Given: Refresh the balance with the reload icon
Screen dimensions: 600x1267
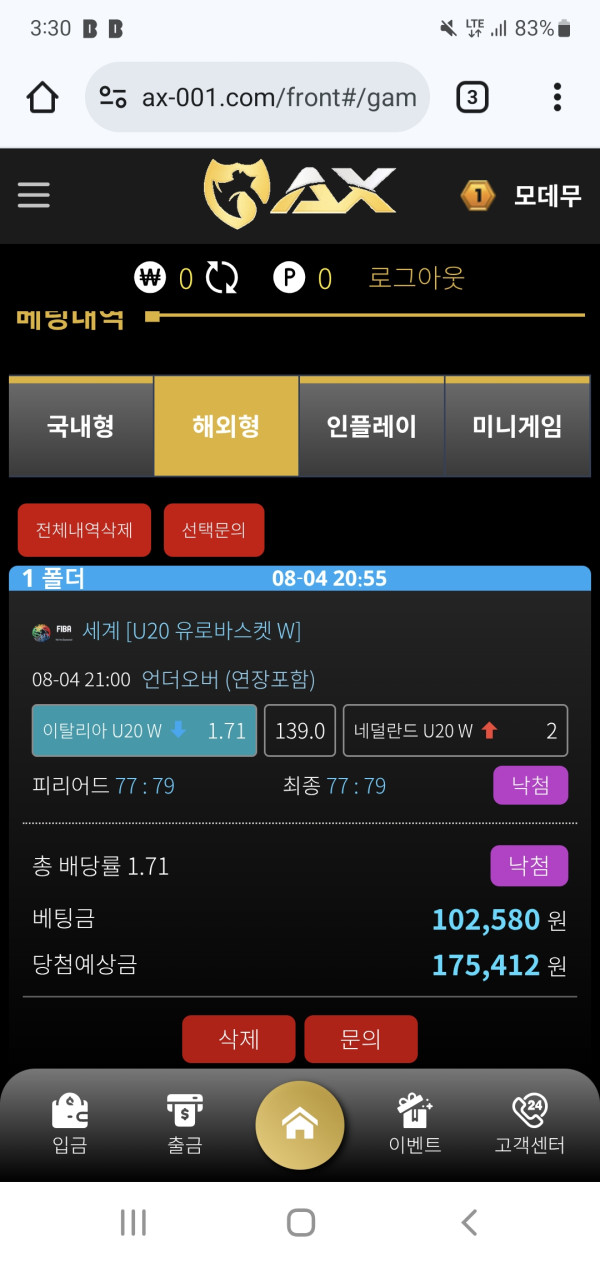Looking at the screenshot, I should [222, 277].
